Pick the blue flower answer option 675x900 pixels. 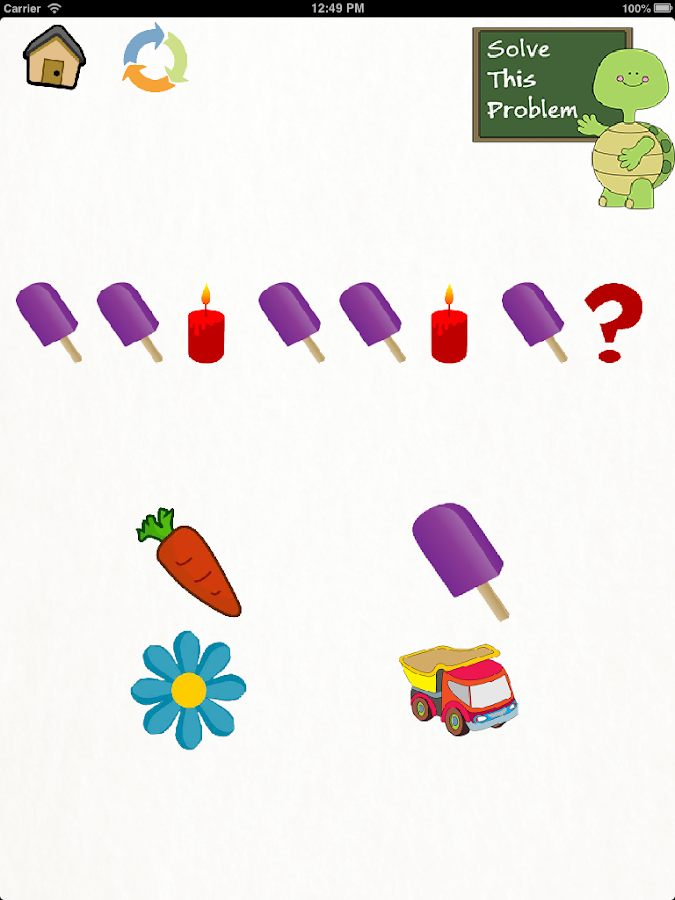pos(188,689)
